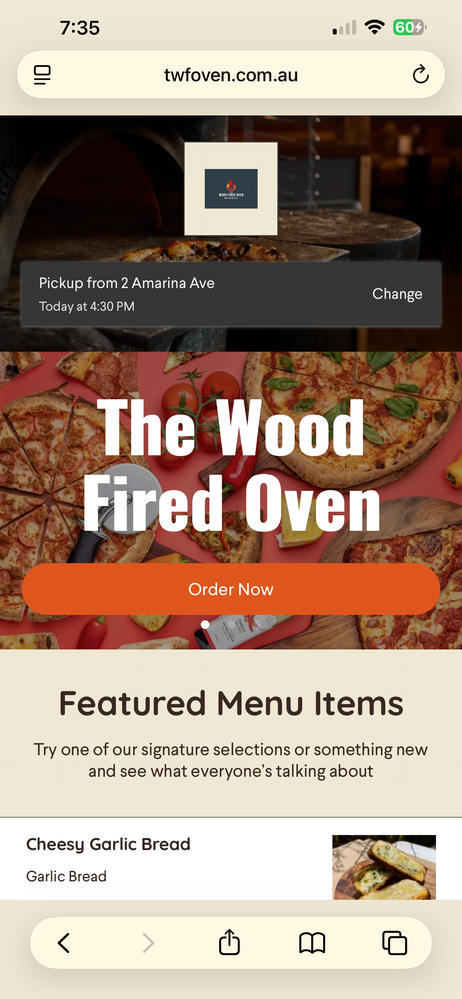The height and width of the screenshot is (999, 462).
Task: Tap the twfoven.com.au address bar
Action: (x=231, y=75)
